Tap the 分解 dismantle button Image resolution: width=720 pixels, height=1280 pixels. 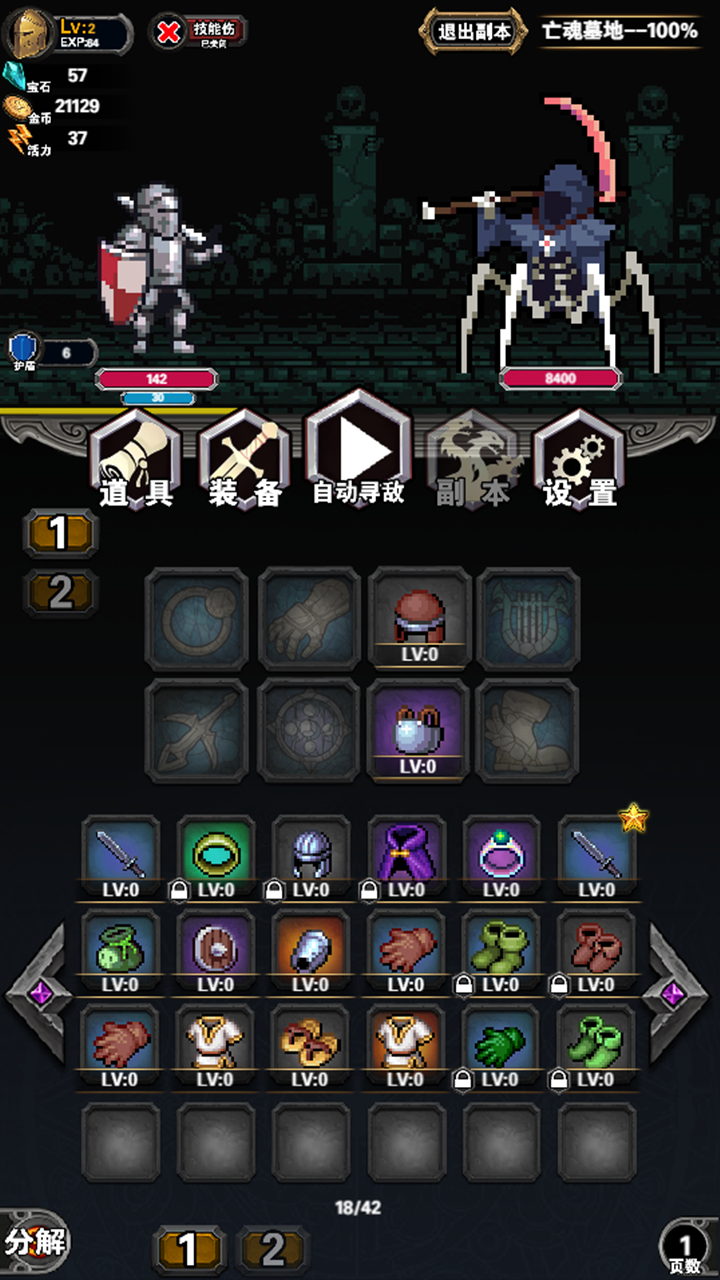click(36, 1243)
